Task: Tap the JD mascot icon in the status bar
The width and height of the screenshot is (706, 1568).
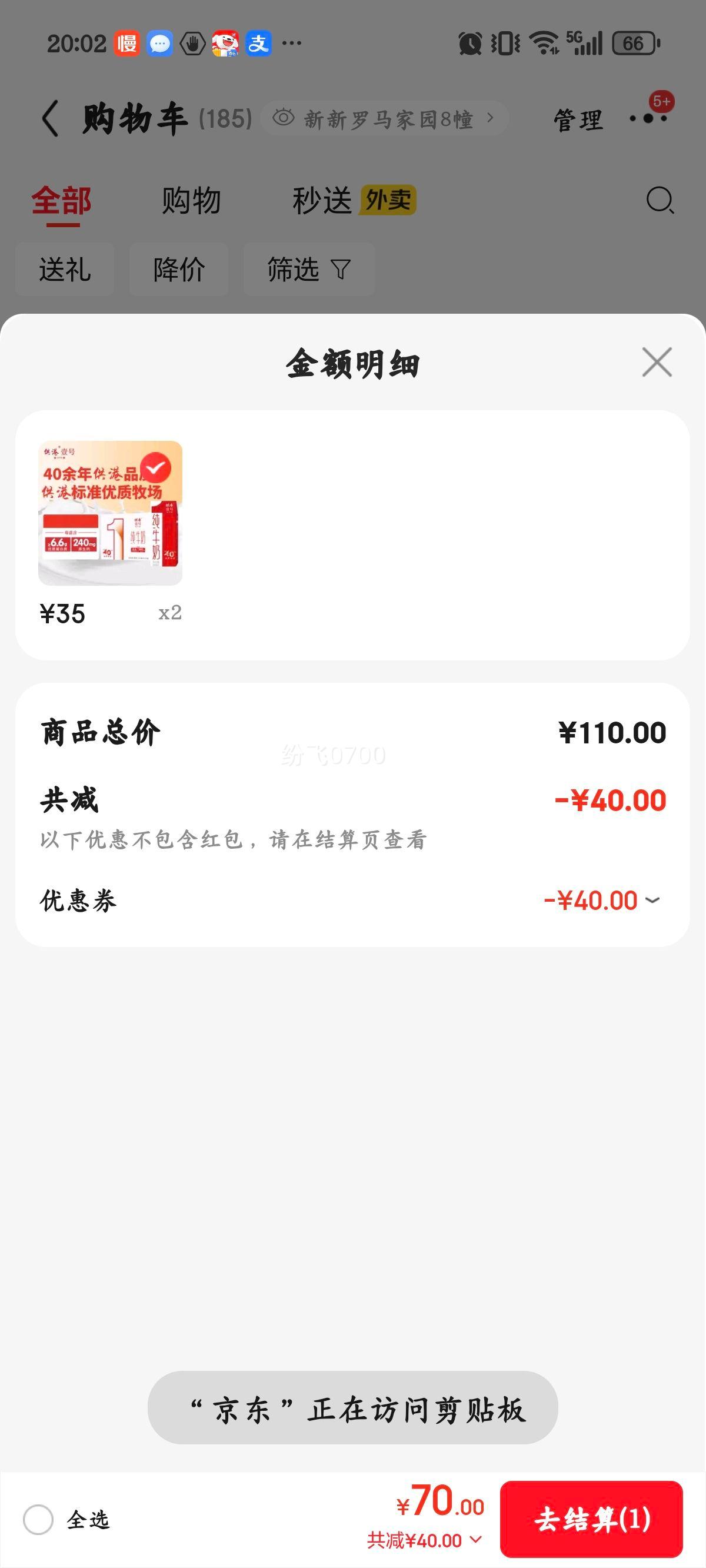Action: [226, 42]
